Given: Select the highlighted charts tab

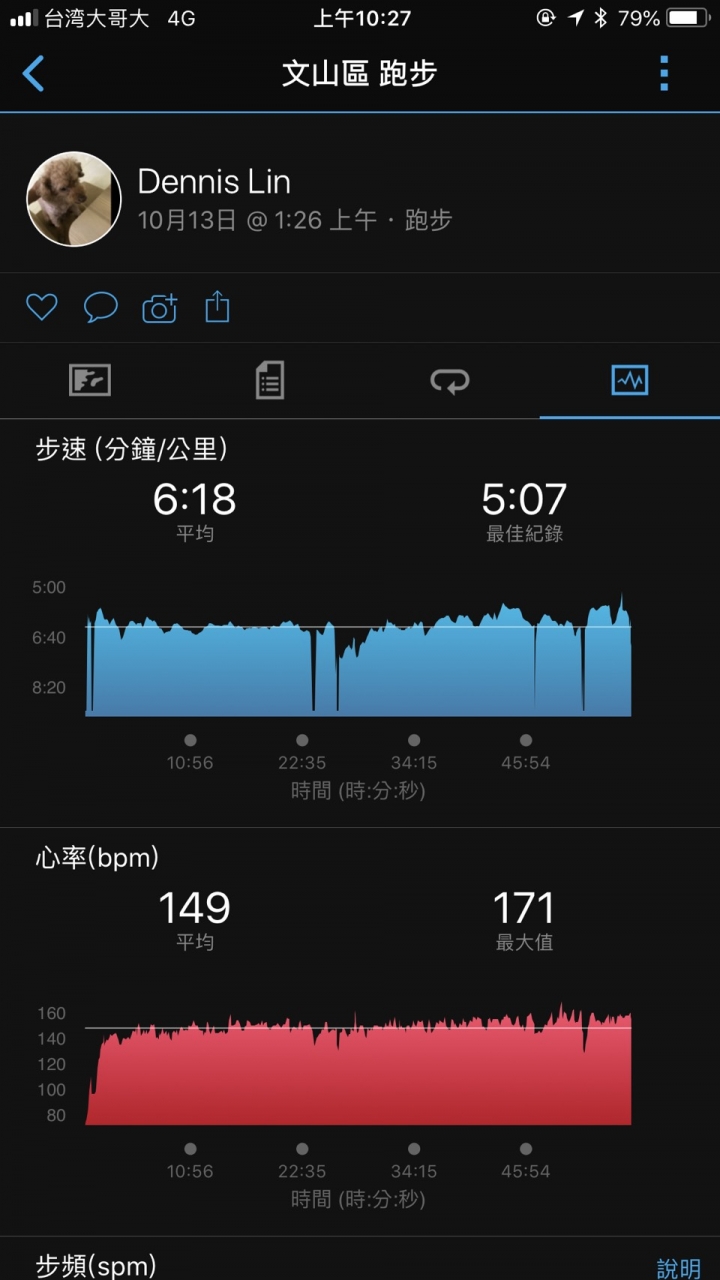Looking at the screenshot, I should [x=630, y=380].
